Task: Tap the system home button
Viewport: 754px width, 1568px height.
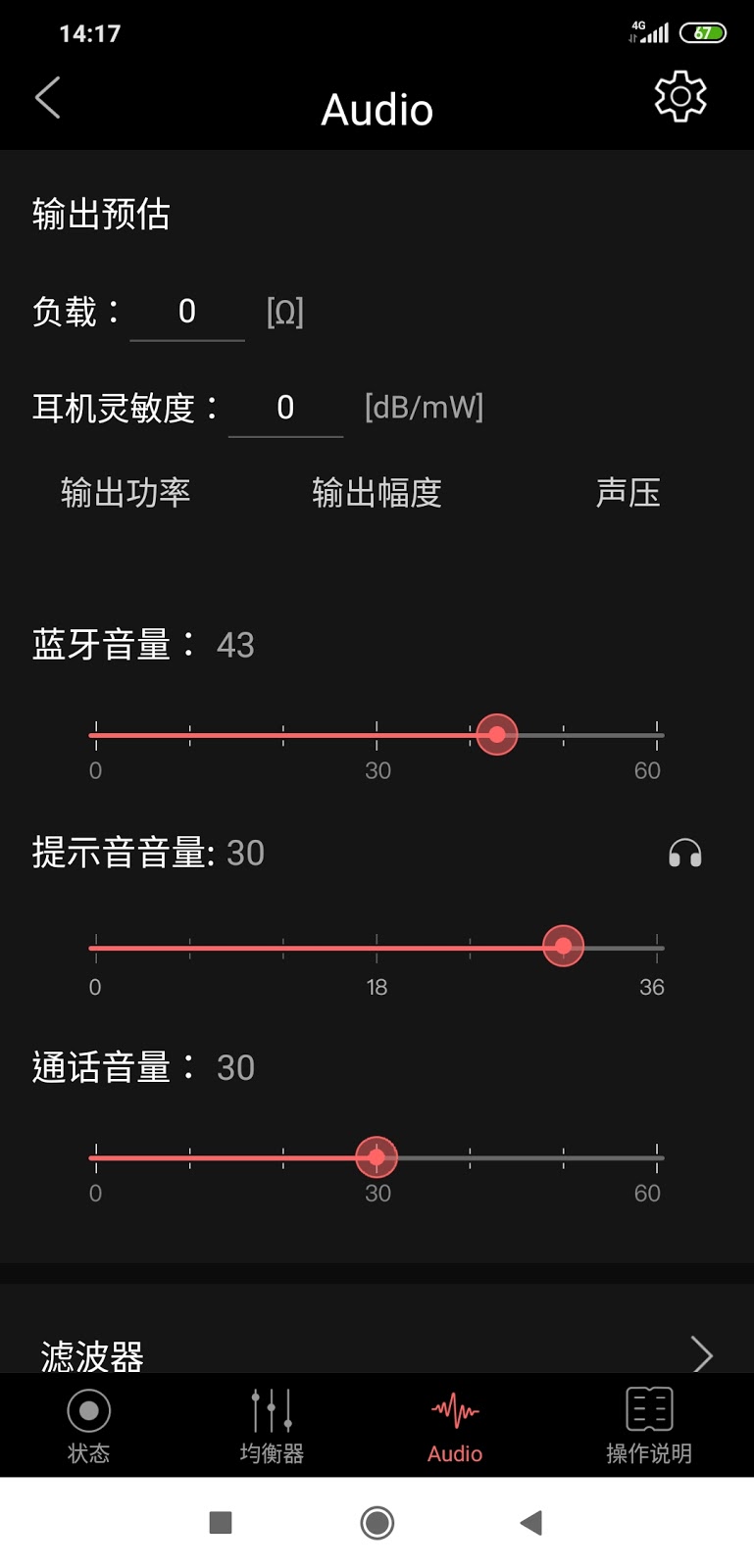Action: coord(377,1522)
